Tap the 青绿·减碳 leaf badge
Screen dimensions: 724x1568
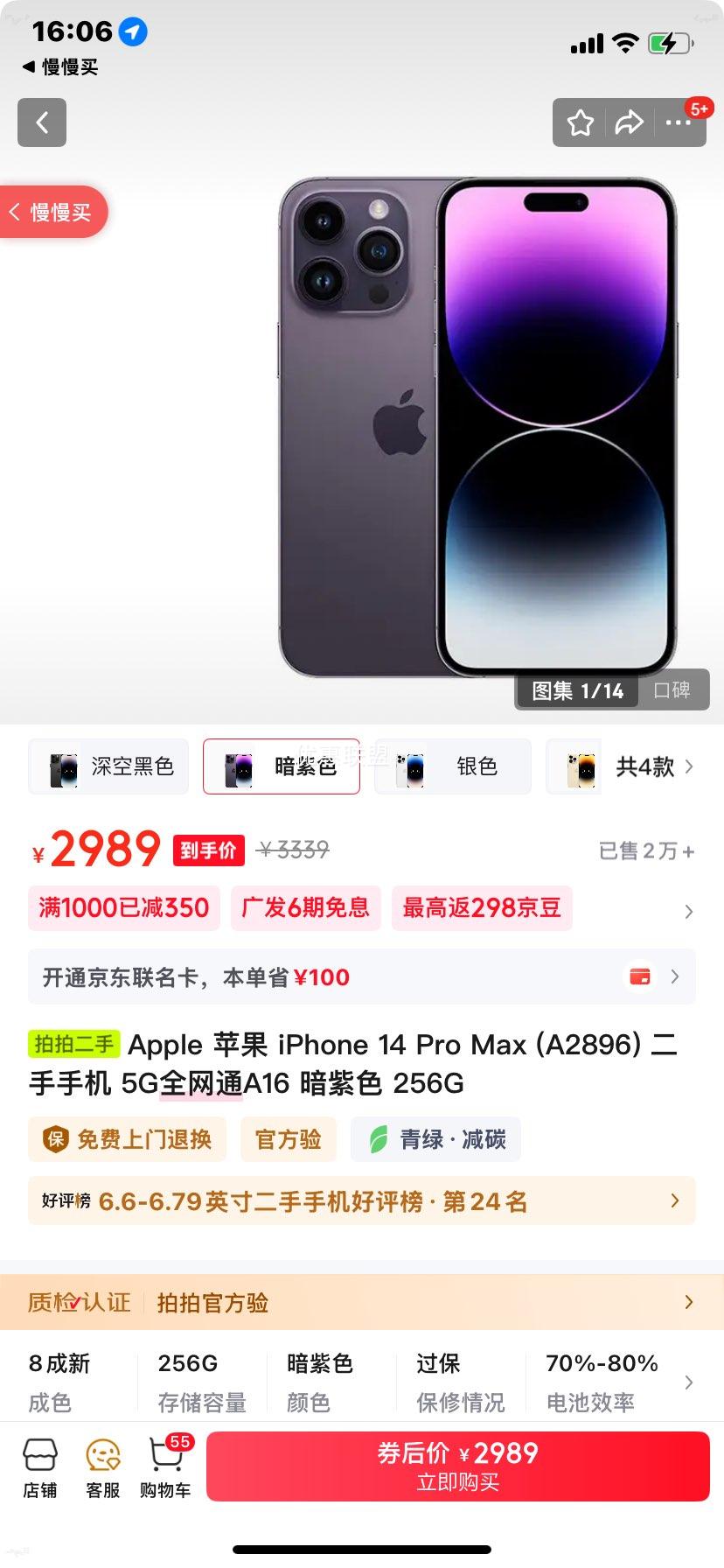(x=435, y=1139)
